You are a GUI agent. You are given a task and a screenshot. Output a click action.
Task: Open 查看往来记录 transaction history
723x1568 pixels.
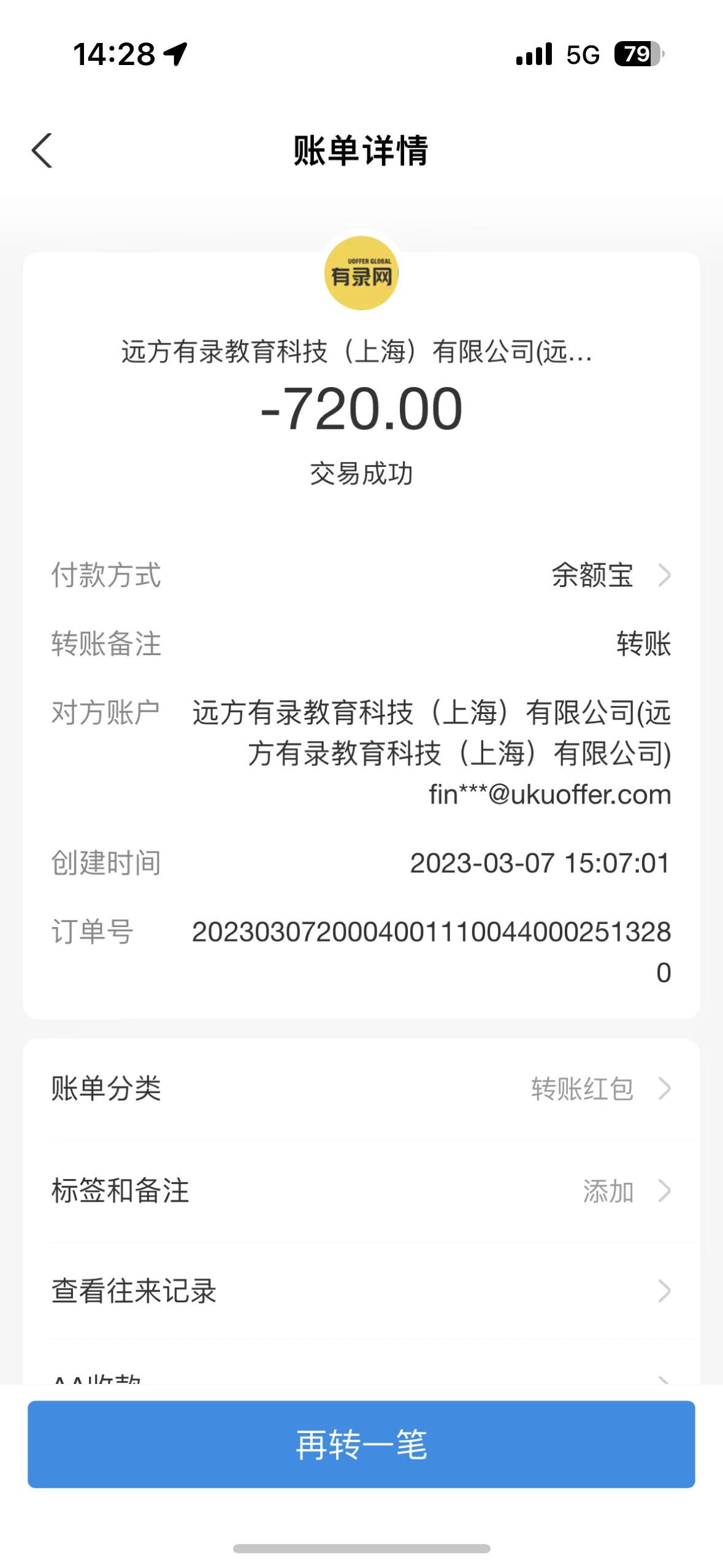[x=361, y=1291]
